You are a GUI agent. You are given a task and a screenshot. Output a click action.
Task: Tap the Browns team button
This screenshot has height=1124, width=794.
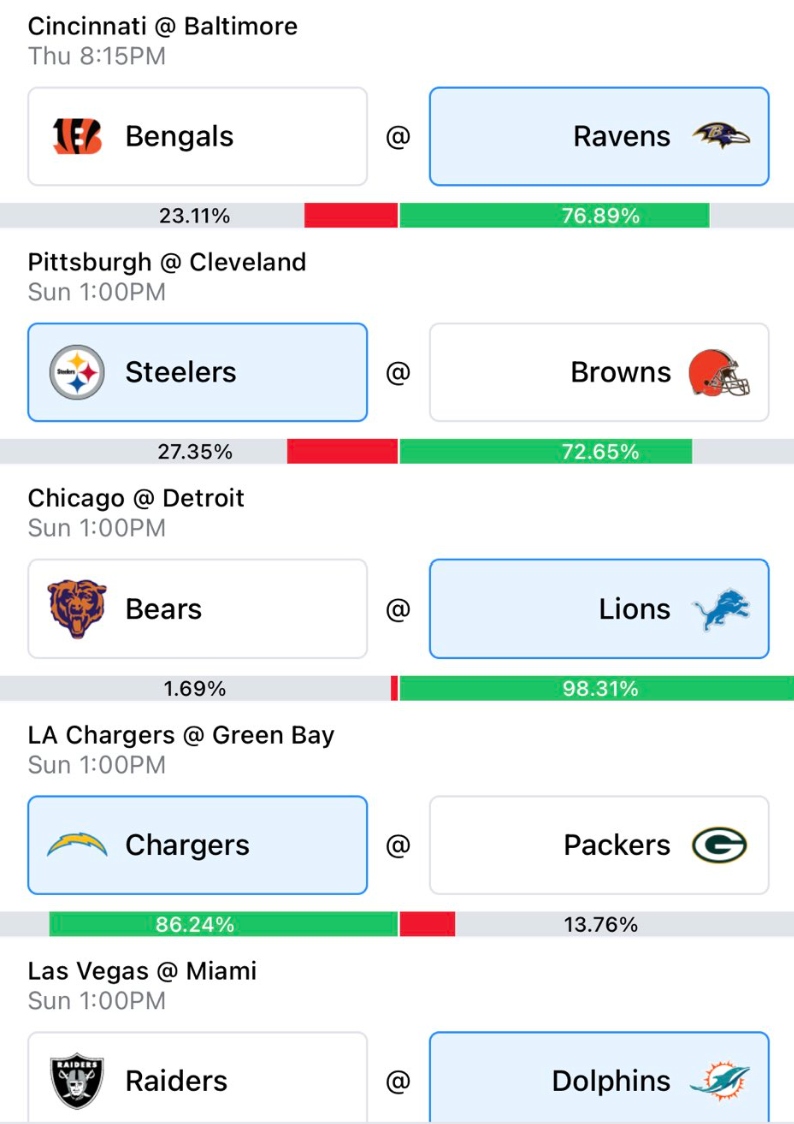[599, 372]
